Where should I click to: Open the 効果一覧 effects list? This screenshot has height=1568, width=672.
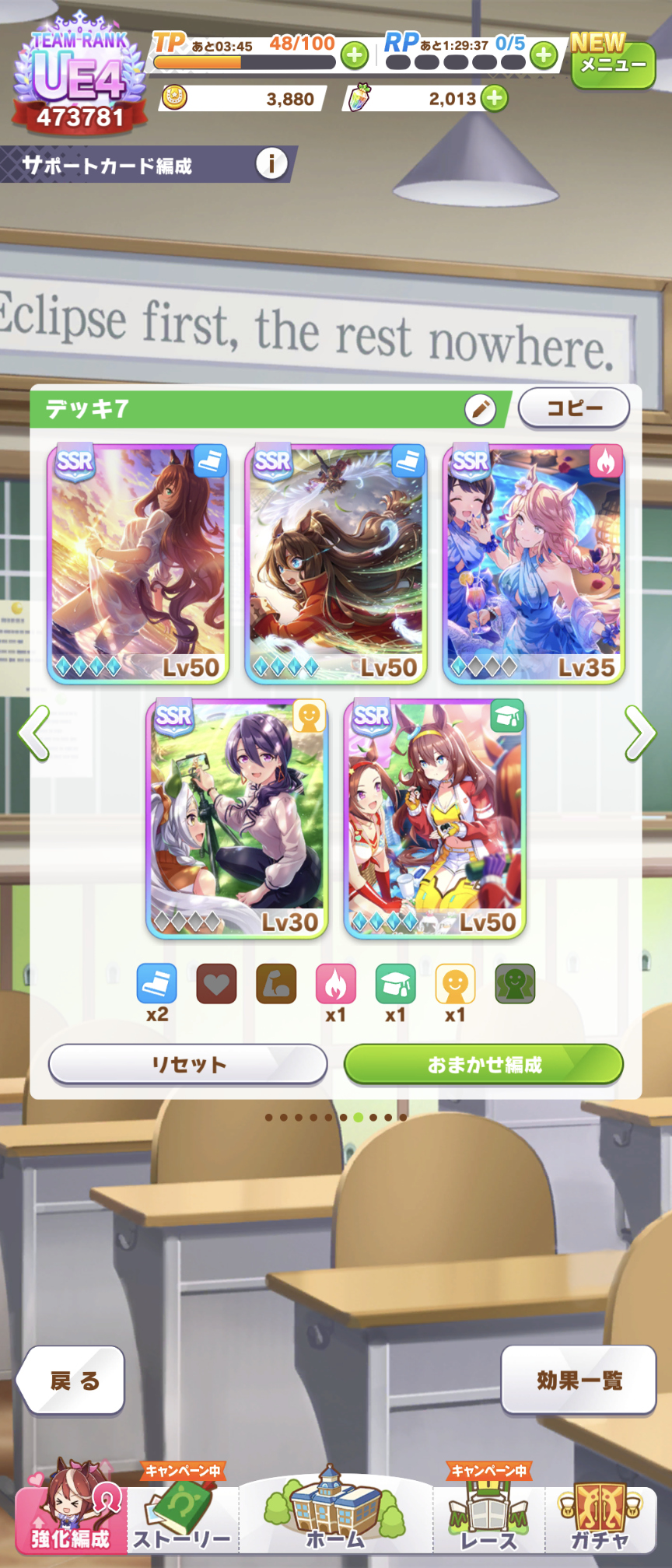tap(579, 1381)
